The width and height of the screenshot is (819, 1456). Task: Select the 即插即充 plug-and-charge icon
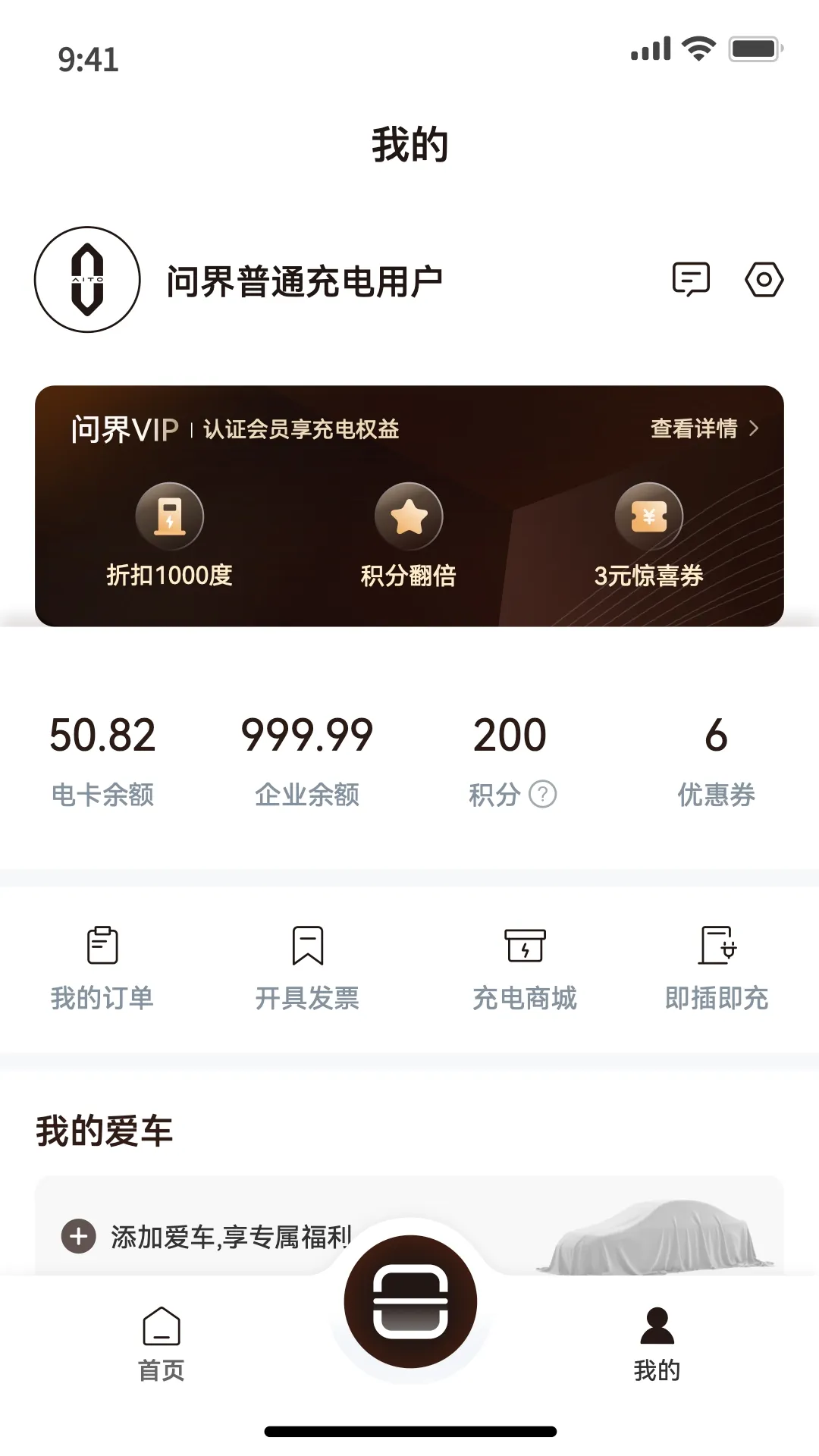tap(717, 946)
